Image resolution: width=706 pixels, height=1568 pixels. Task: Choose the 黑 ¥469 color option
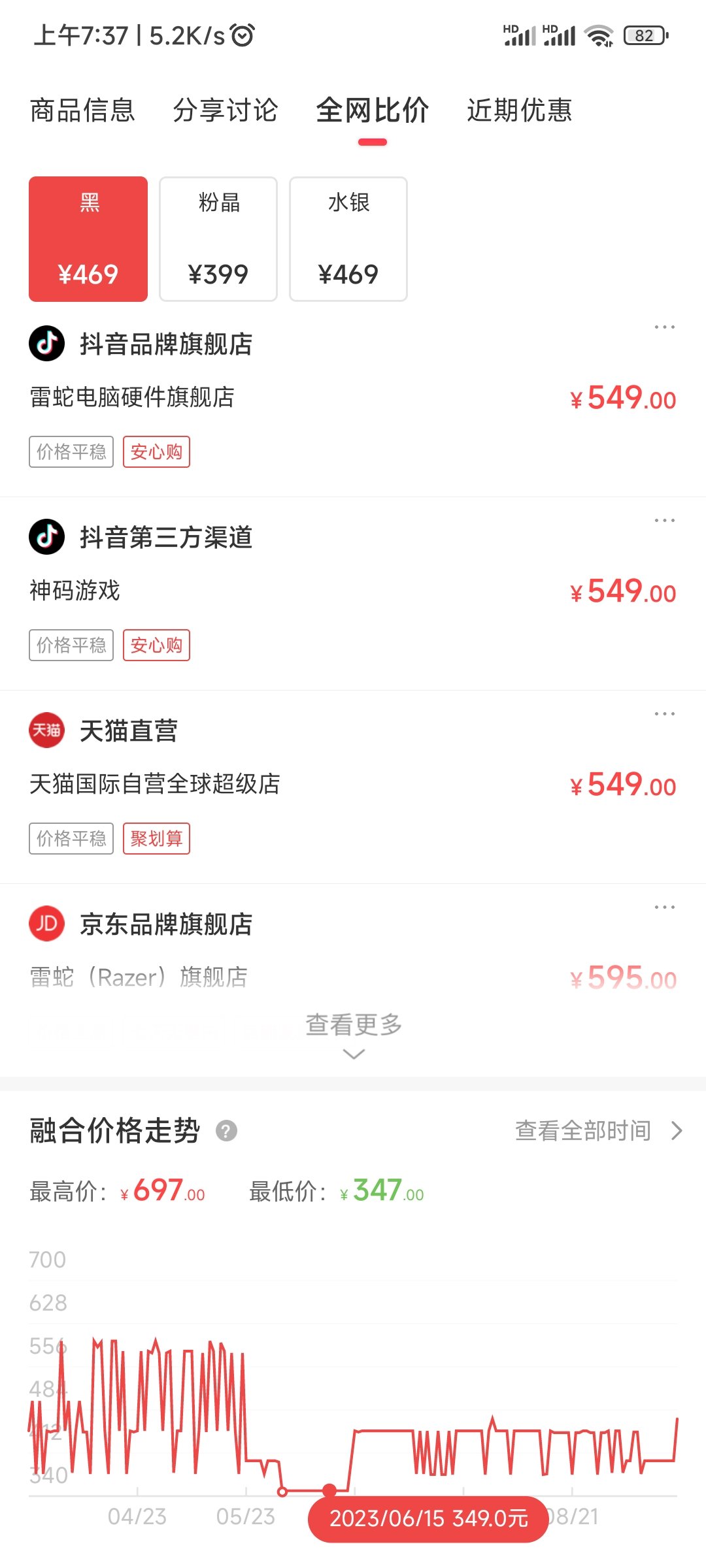[88, 239]
